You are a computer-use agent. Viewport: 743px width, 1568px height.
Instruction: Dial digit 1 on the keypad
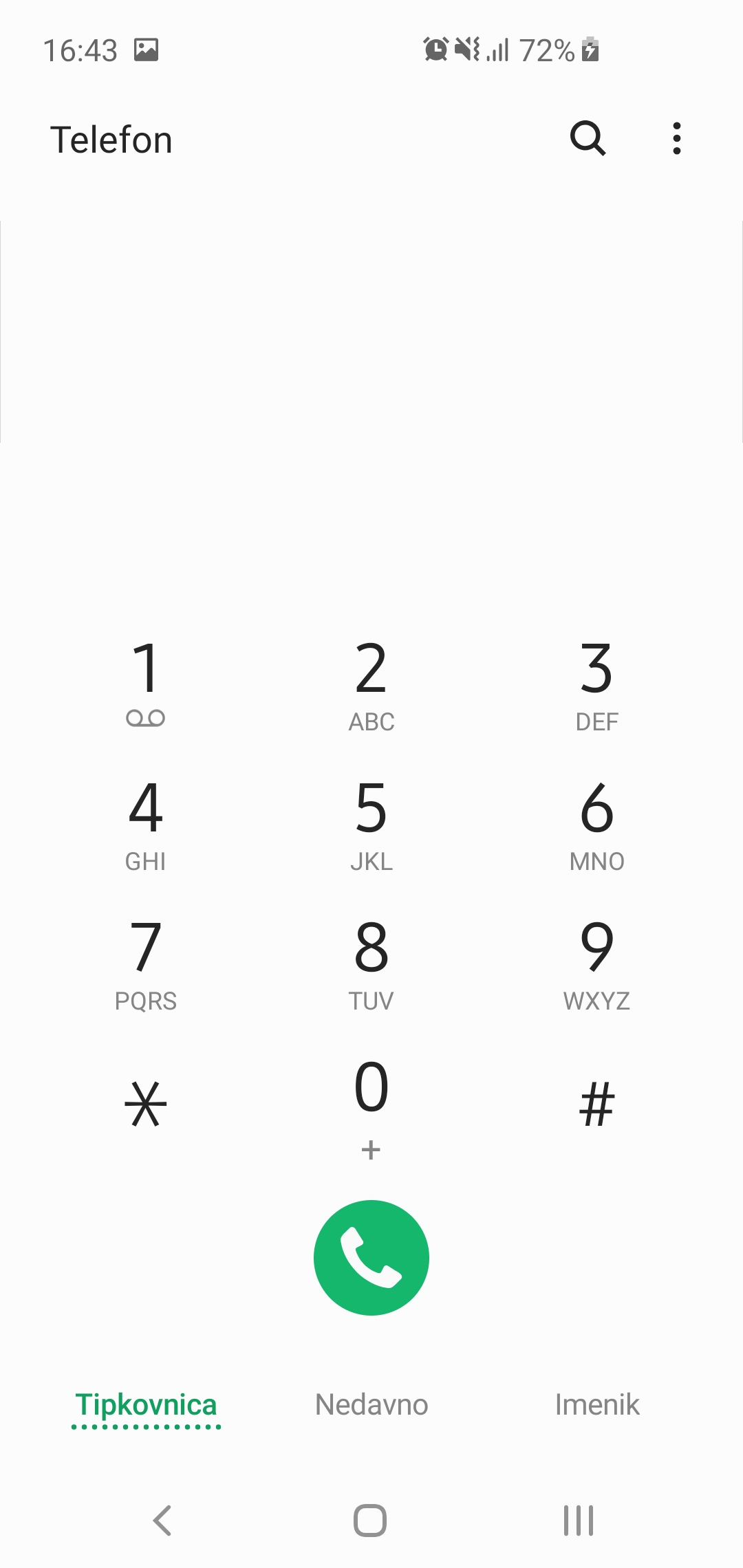click(x=146, y=682)
